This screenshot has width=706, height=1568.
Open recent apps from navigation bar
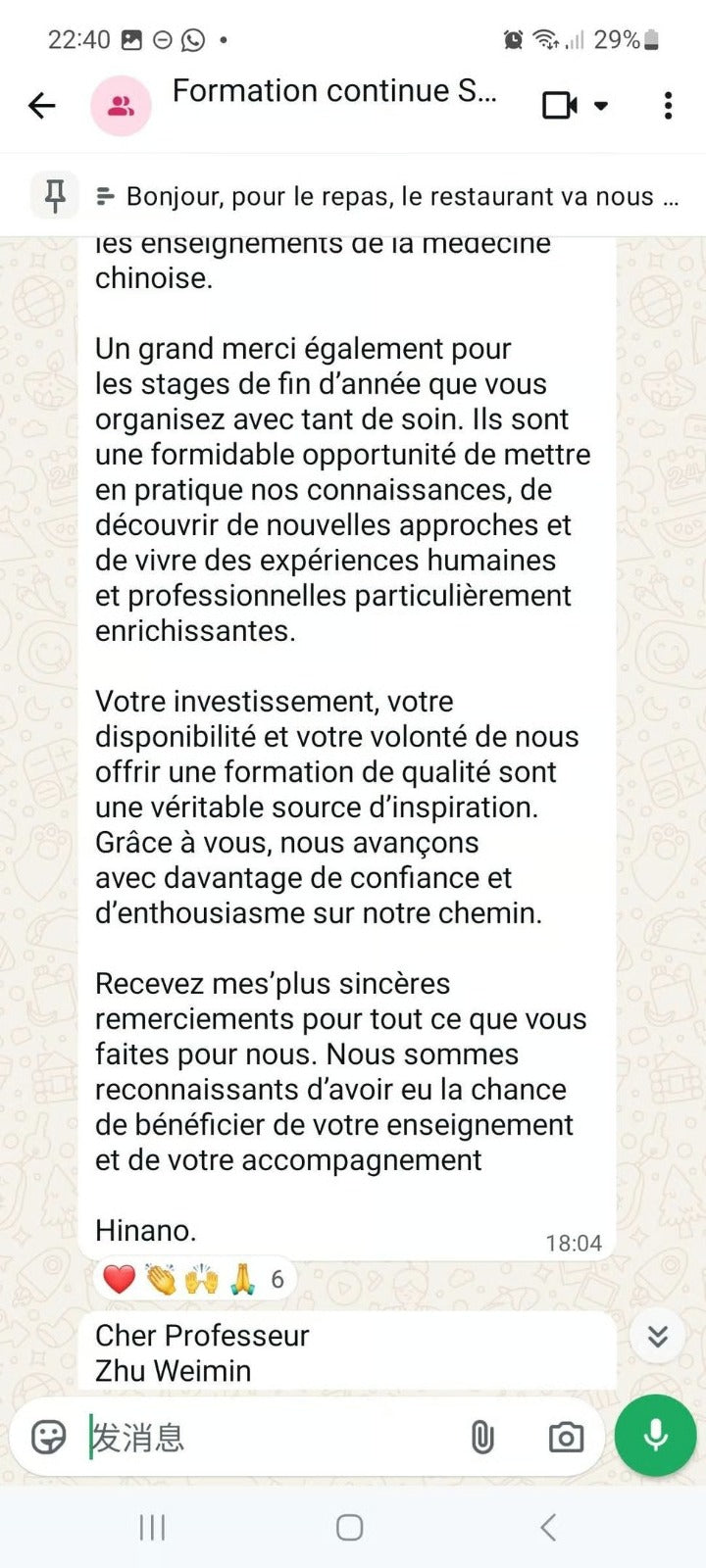click(152, 1527)
